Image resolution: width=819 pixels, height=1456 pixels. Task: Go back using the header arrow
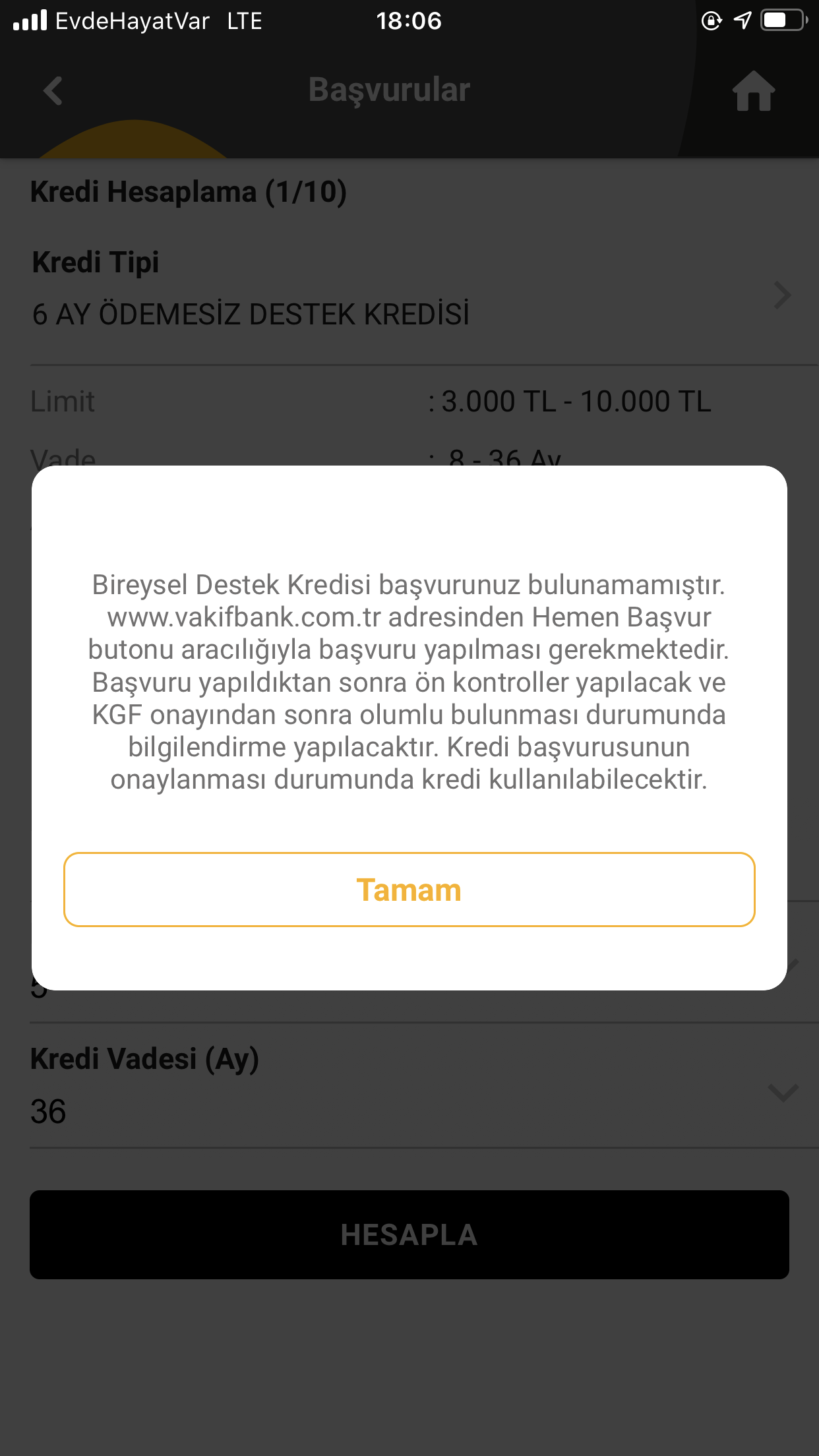53,91
